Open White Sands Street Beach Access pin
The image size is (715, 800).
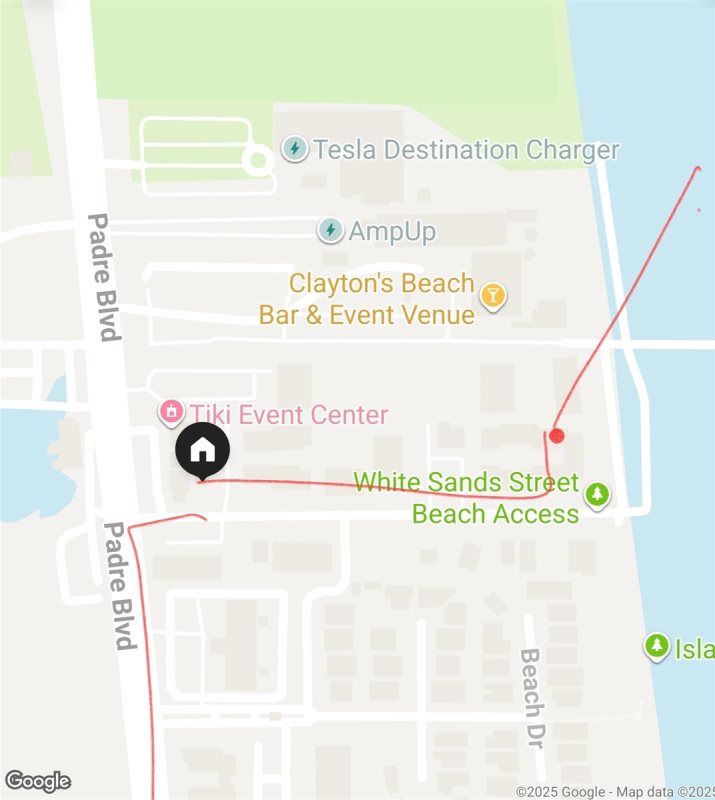click(597, 494)
